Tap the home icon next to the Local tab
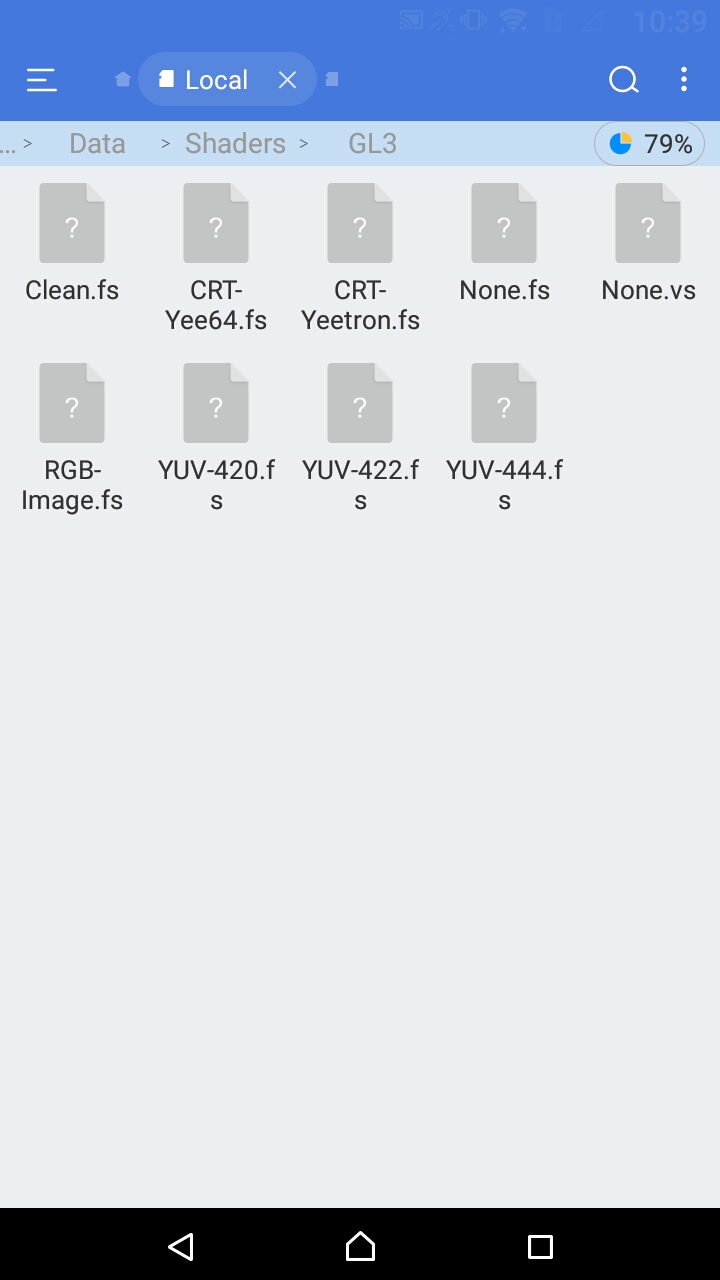 pyautogui.click(x=121, y=78)
